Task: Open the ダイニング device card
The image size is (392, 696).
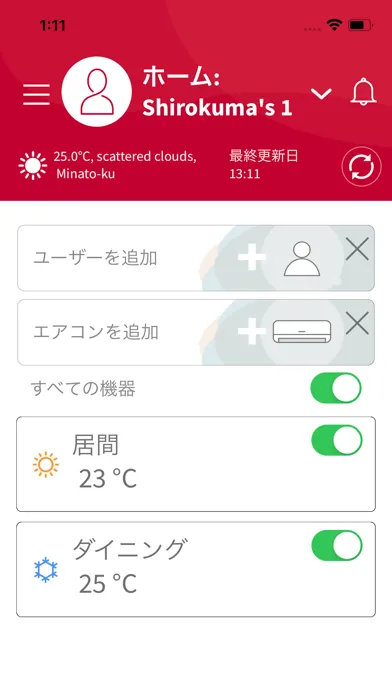Action: click(x=196, y=569)
